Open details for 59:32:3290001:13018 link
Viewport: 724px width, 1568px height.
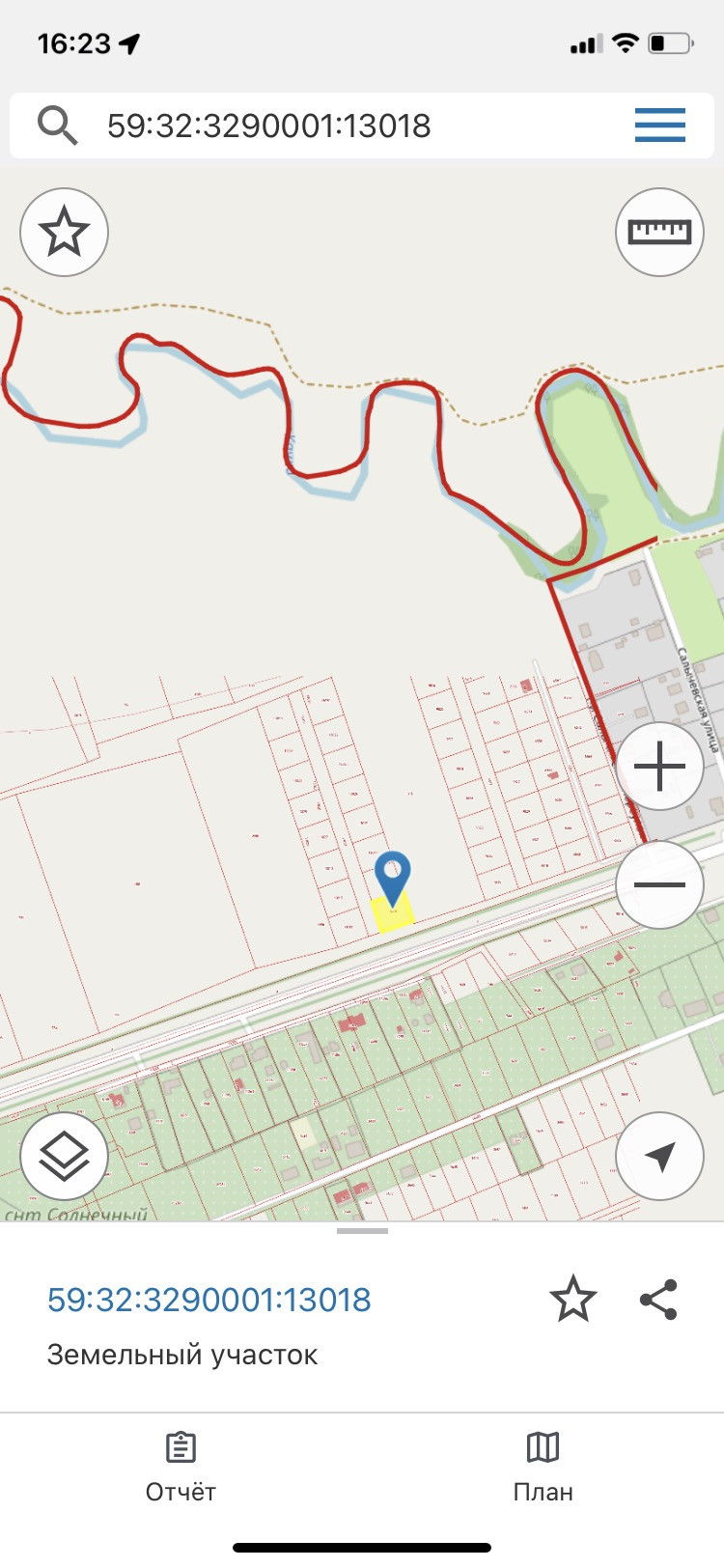pyautogui.click(x=209, y=1300)
